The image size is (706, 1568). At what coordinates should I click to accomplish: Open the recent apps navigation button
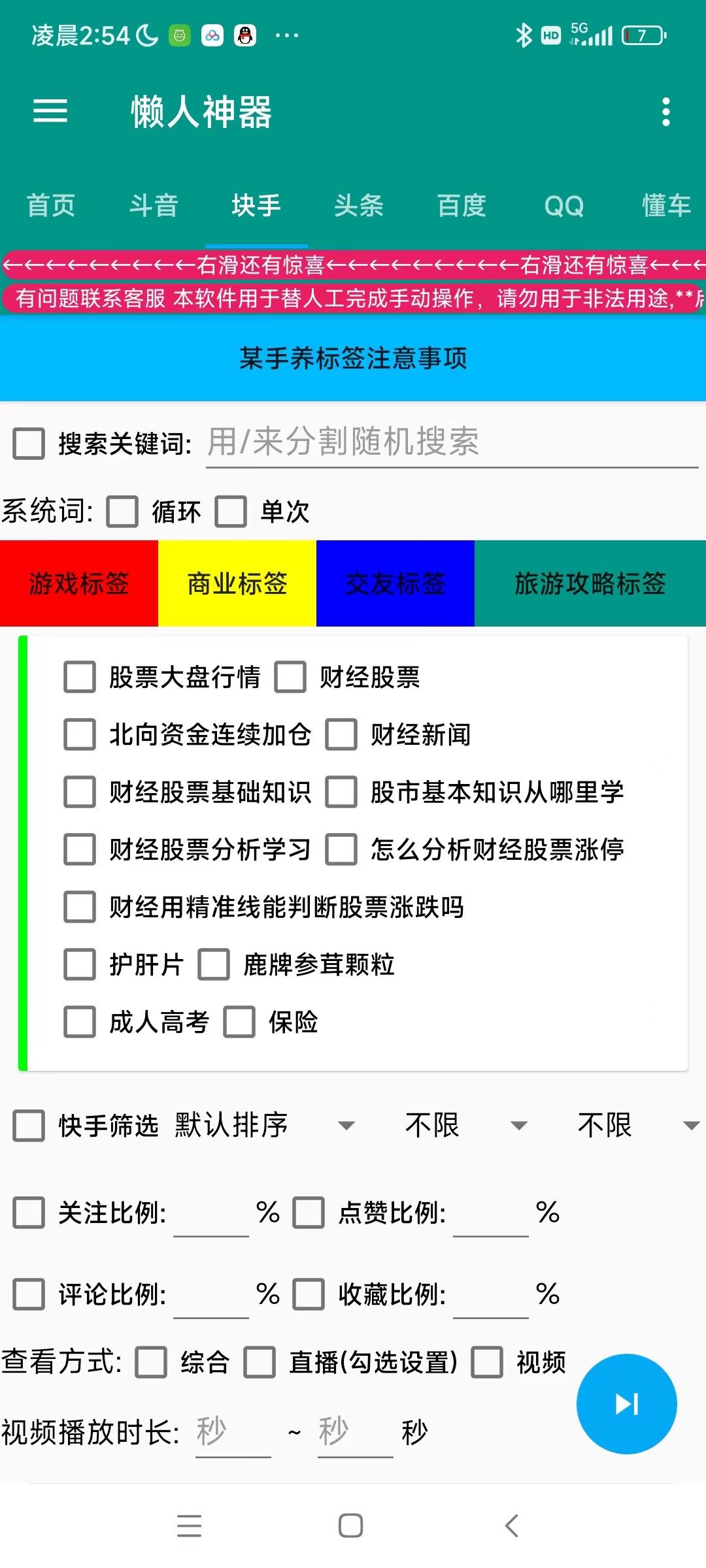(190, 1526)
